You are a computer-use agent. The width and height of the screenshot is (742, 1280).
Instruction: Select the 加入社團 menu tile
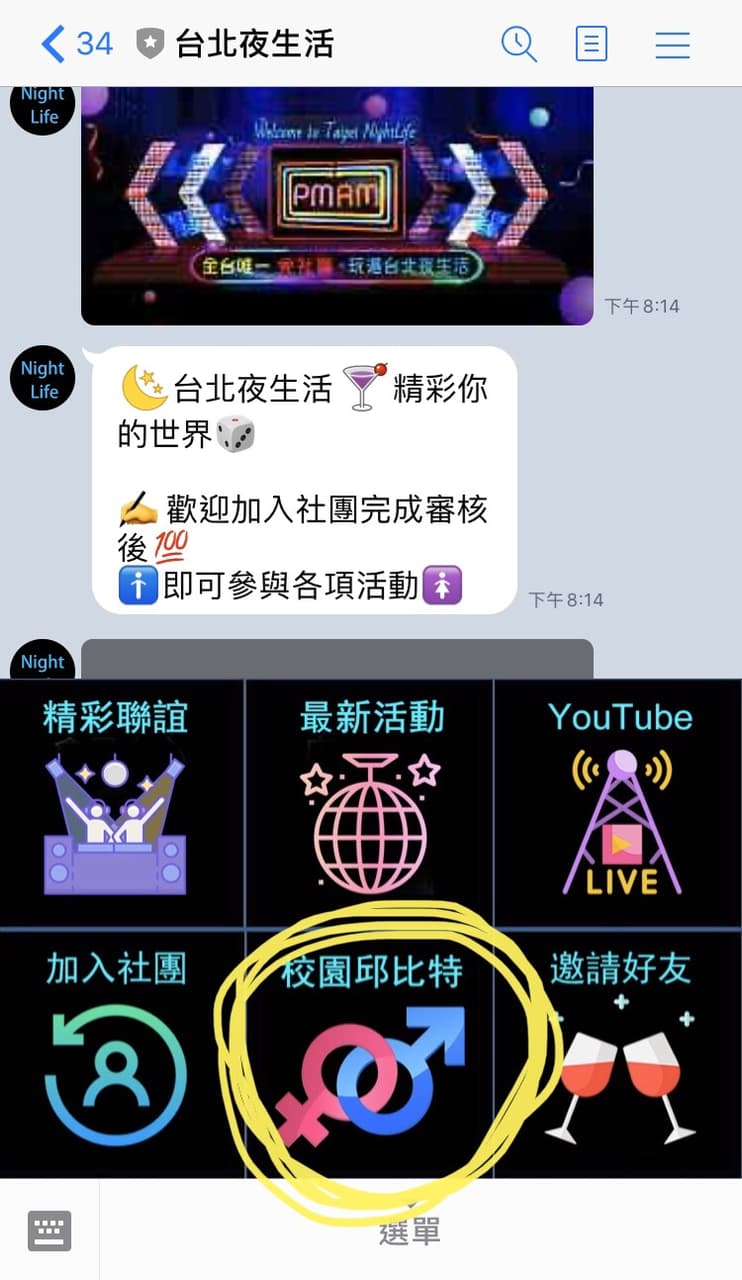pos(122,1053)
